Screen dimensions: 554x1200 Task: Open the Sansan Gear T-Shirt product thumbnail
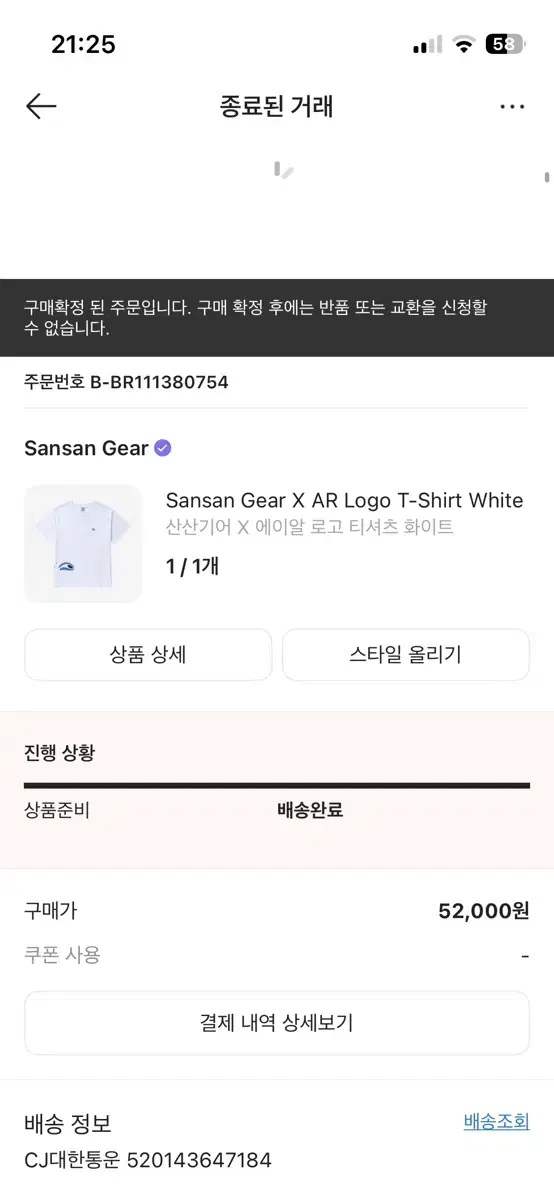pos(83,544)
